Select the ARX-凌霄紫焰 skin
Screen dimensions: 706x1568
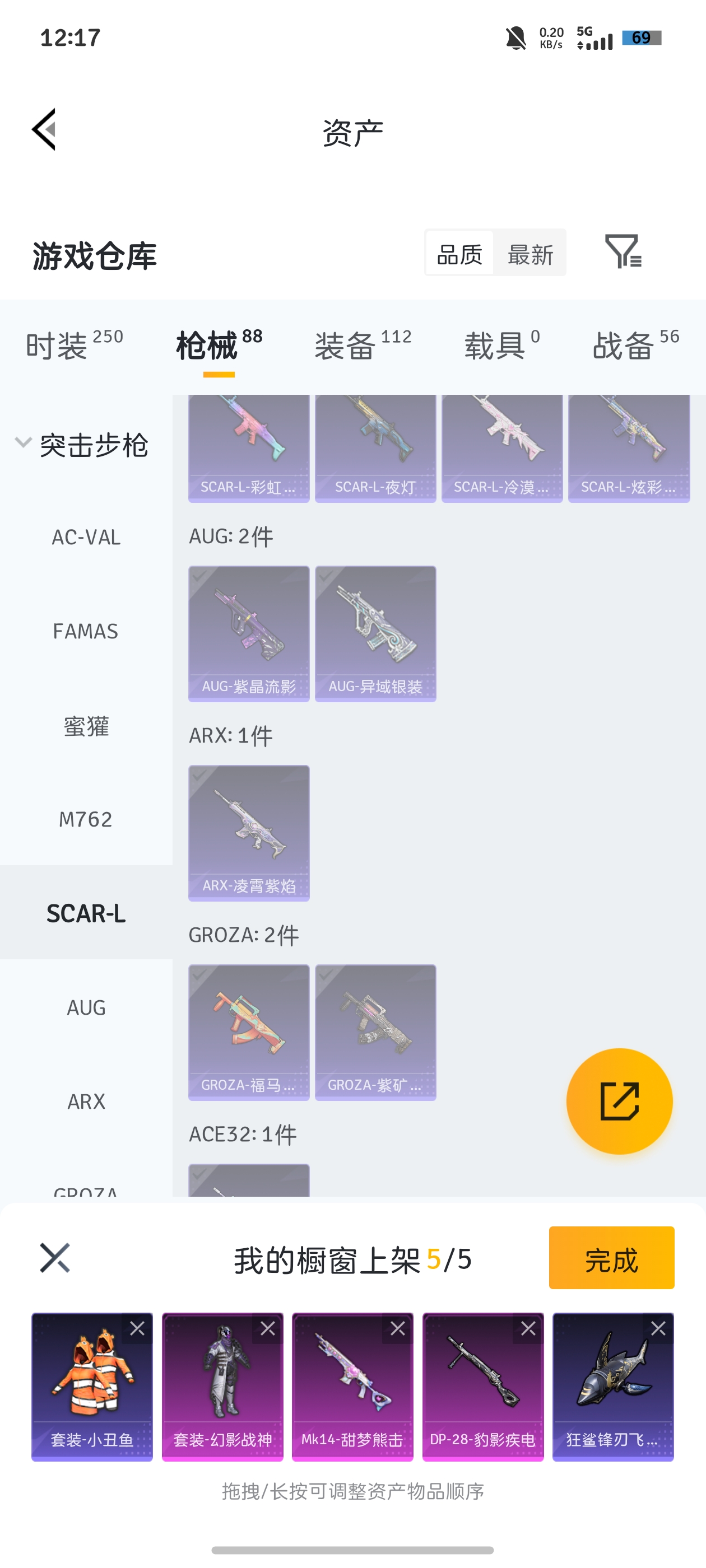[x=249, y=832]
